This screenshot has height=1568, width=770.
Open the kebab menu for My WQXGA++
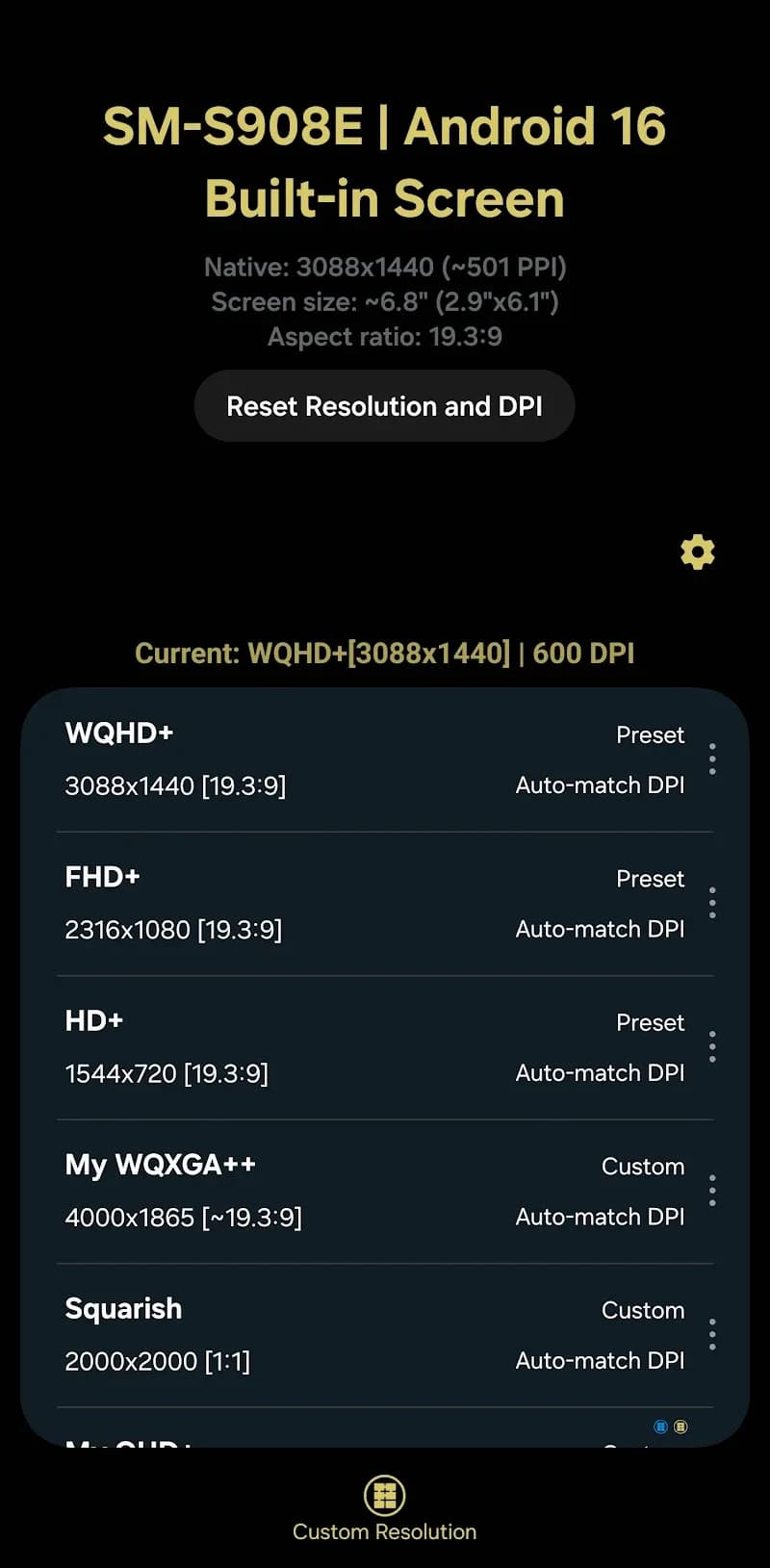coord(712,1191)
